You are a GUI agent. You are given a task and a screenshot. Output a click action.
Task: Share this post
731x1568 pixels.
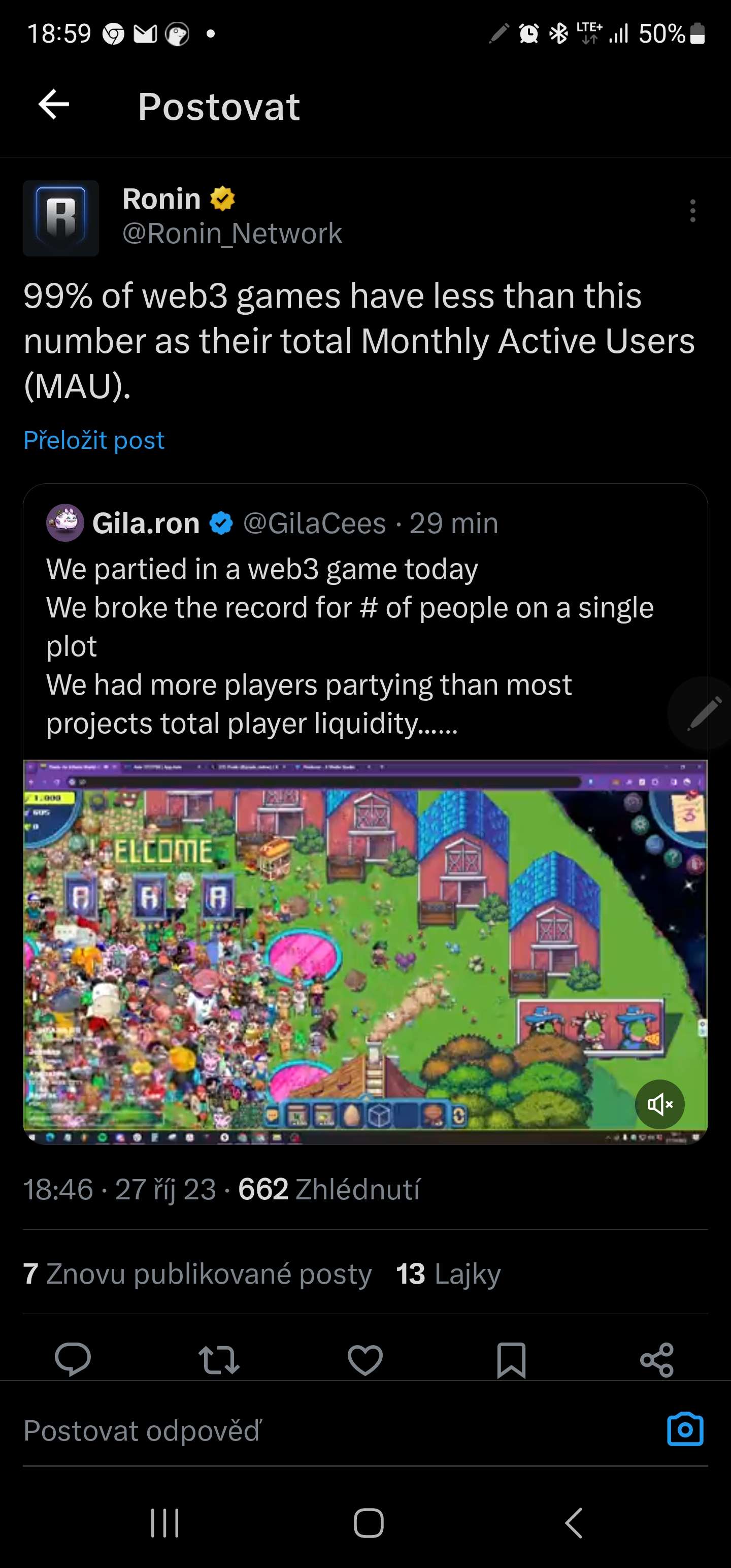pyautogui.click(x=657, y=1360)
